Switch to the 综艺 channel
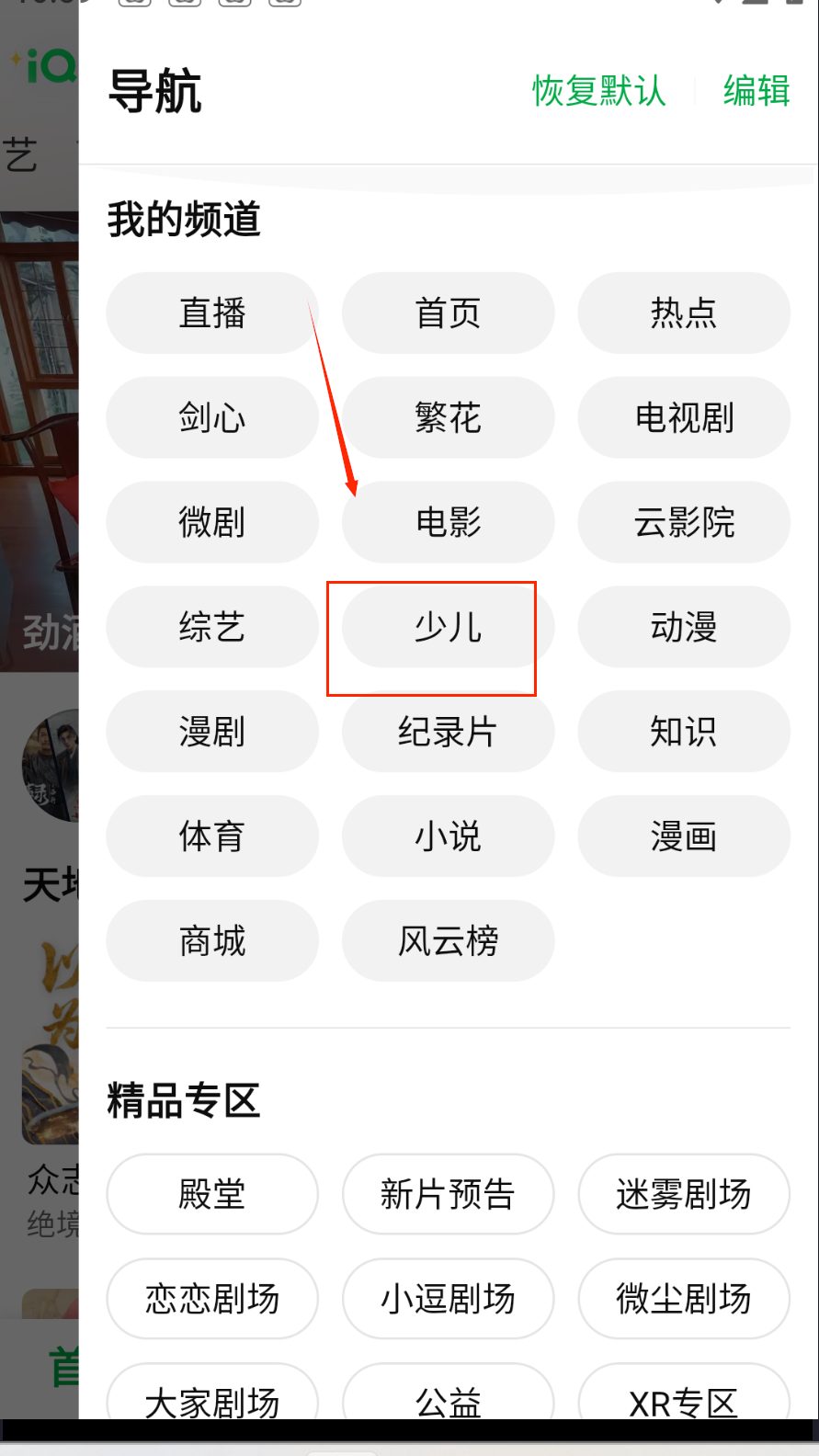Image resolution: width=819 pixels, height=1456 pixels. tap(212, 627)
